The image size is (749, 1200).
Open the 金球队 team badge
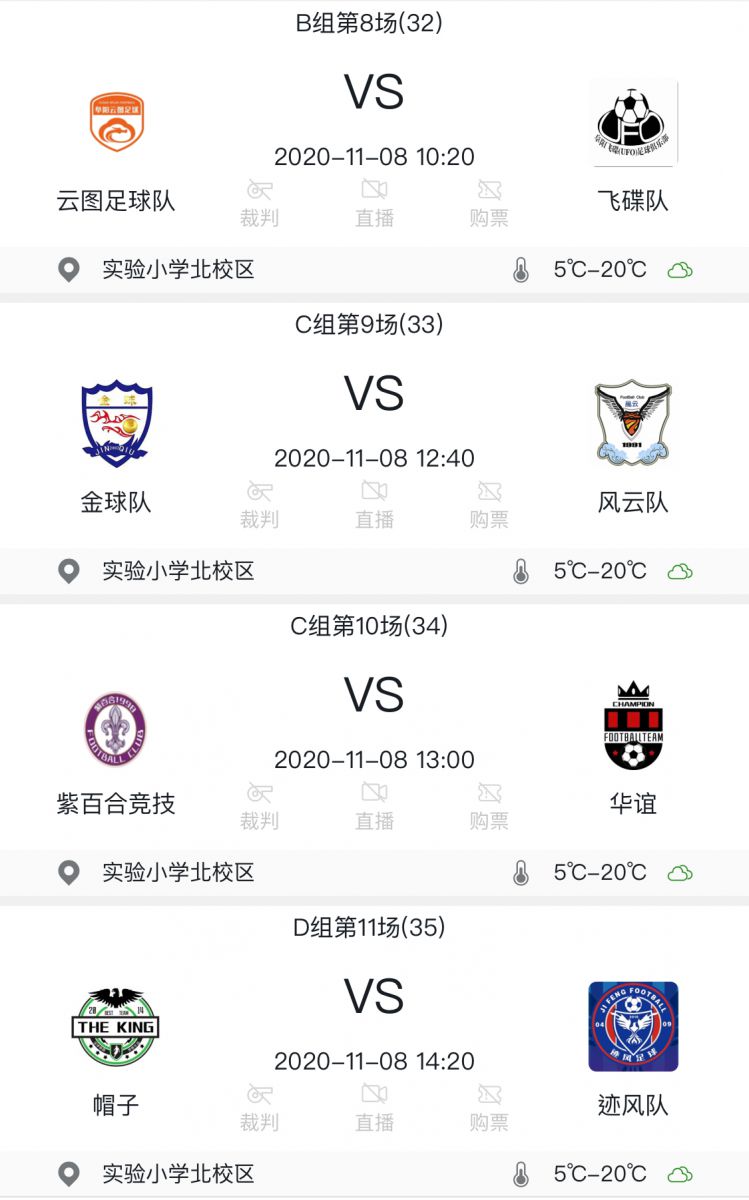coord(116,423)
